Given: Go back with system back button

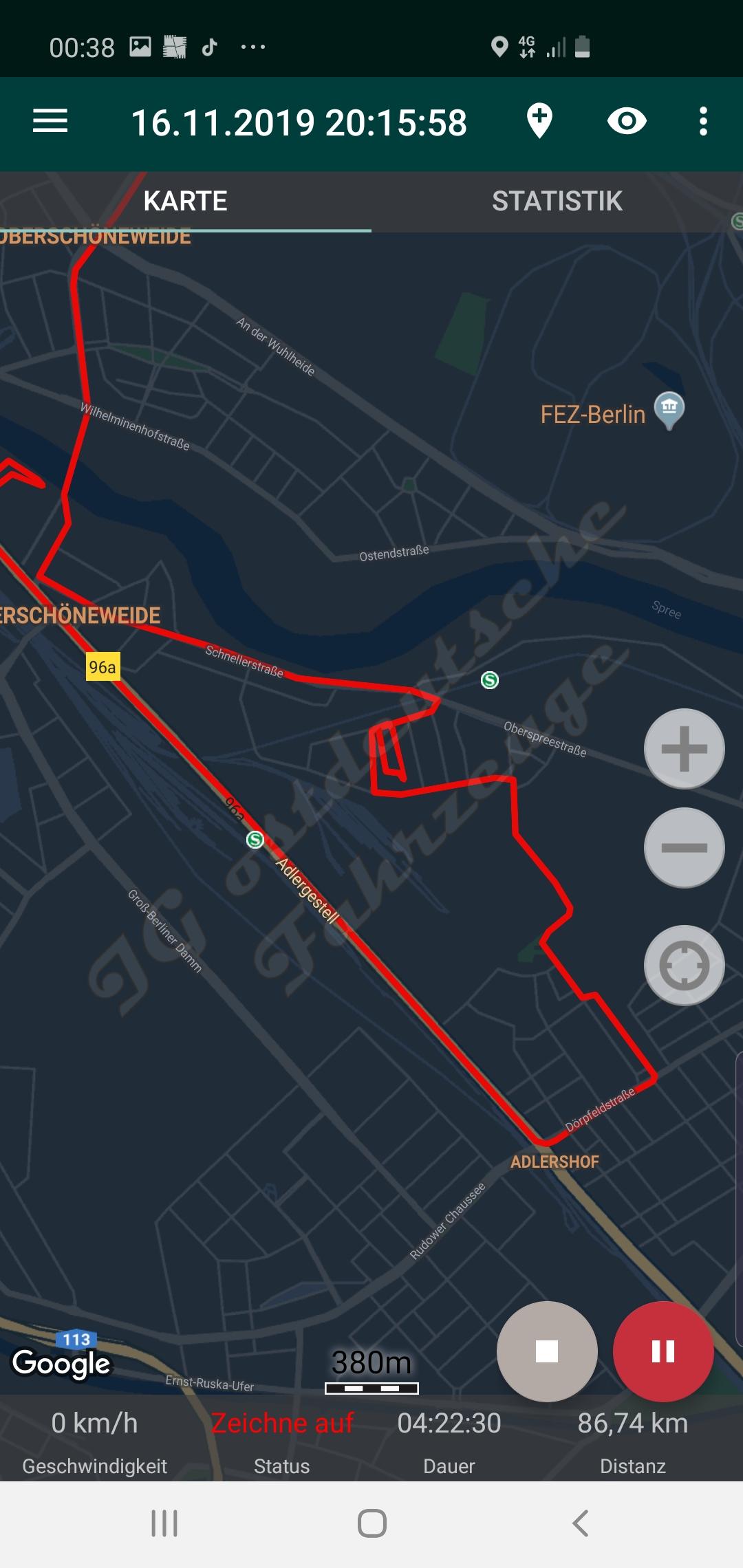Looking at the screenshot, I should pyautogui.click(x=580, y=1523).
